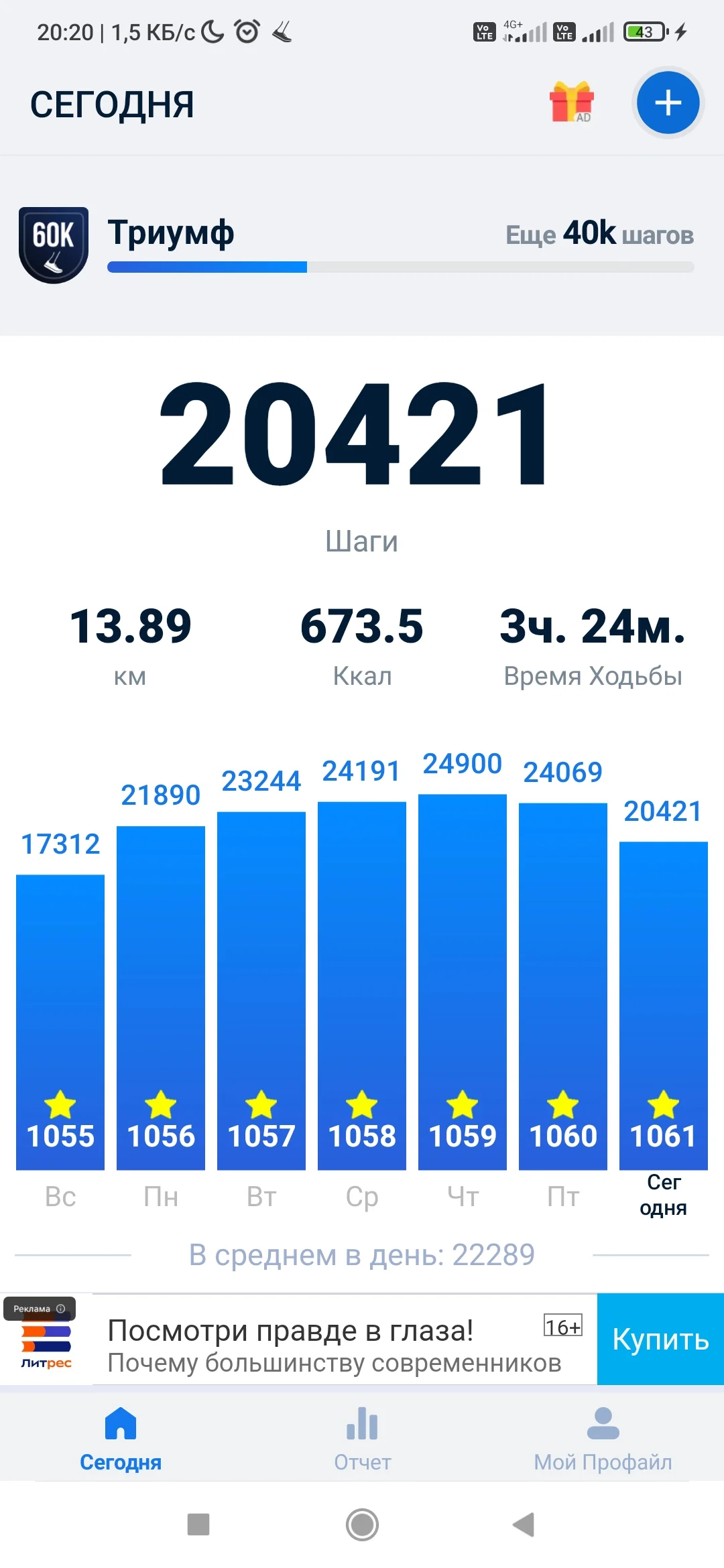Select the Сегодня tab
This screenshot has width=724, height=1568.
pyautogui.click(x=121, y=1438)
